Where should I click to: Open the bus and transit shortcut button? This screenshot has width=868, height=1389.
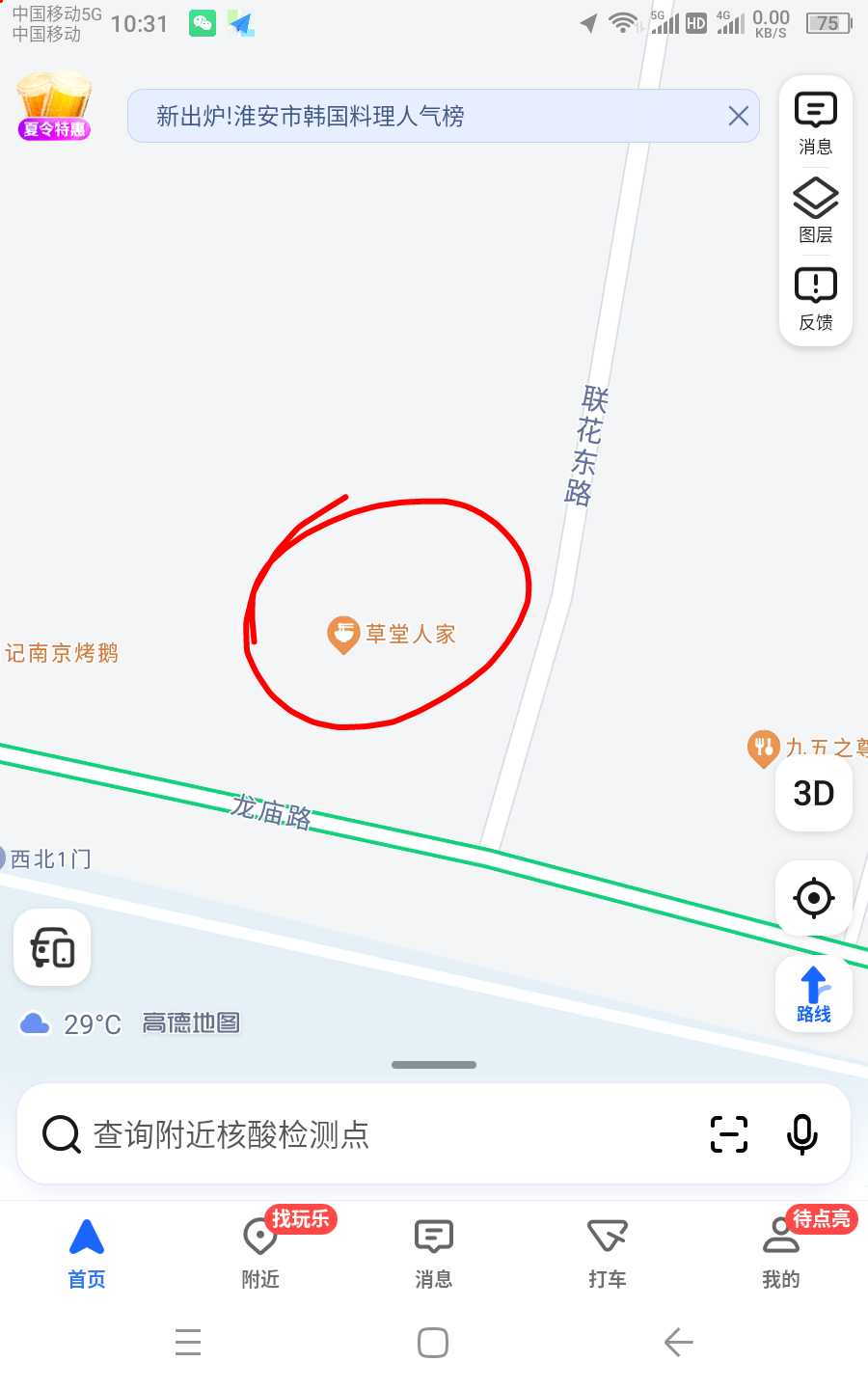tap(52, 948)
